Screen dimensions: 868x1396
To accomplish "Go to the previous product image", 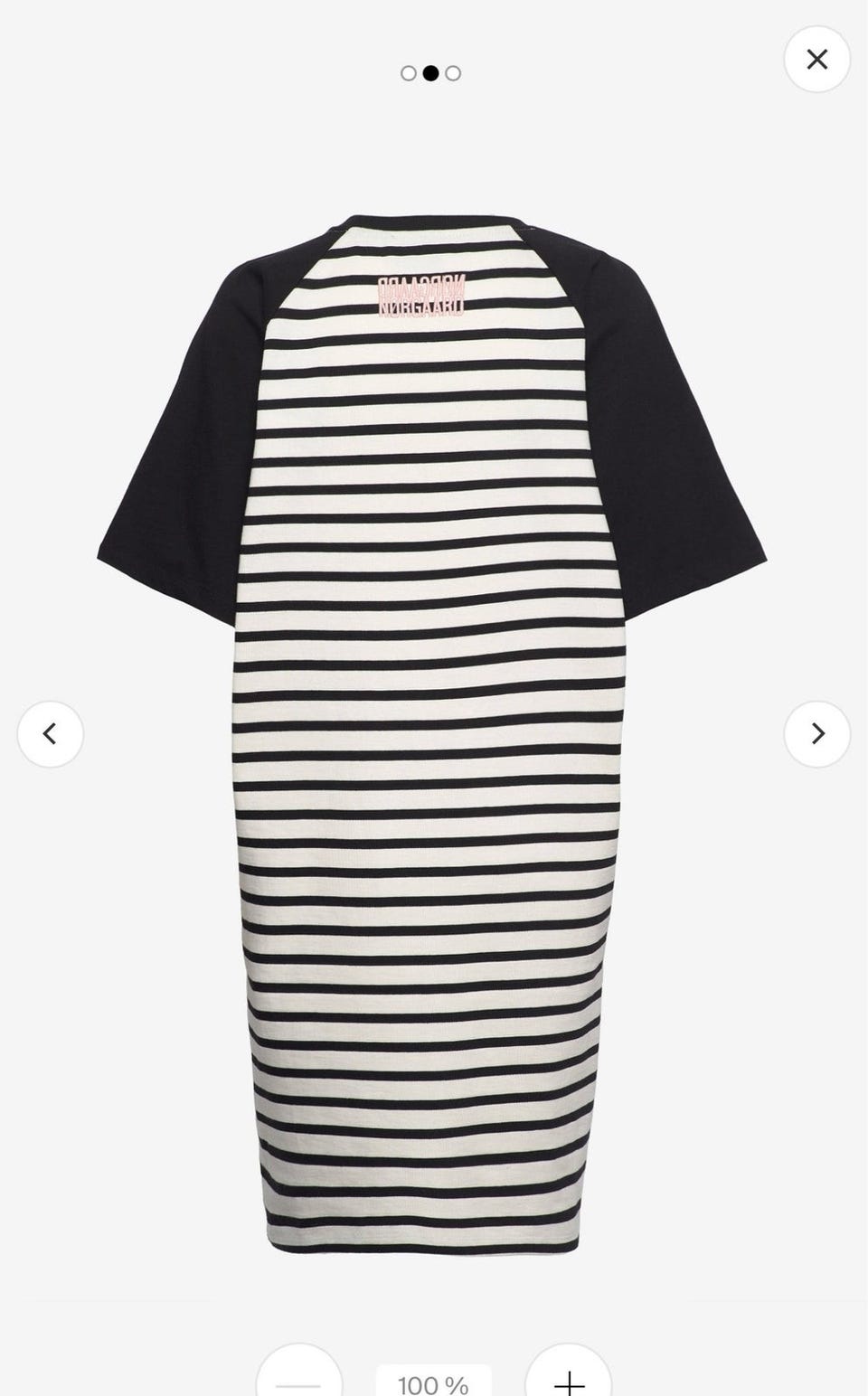I will pos(51,734).
